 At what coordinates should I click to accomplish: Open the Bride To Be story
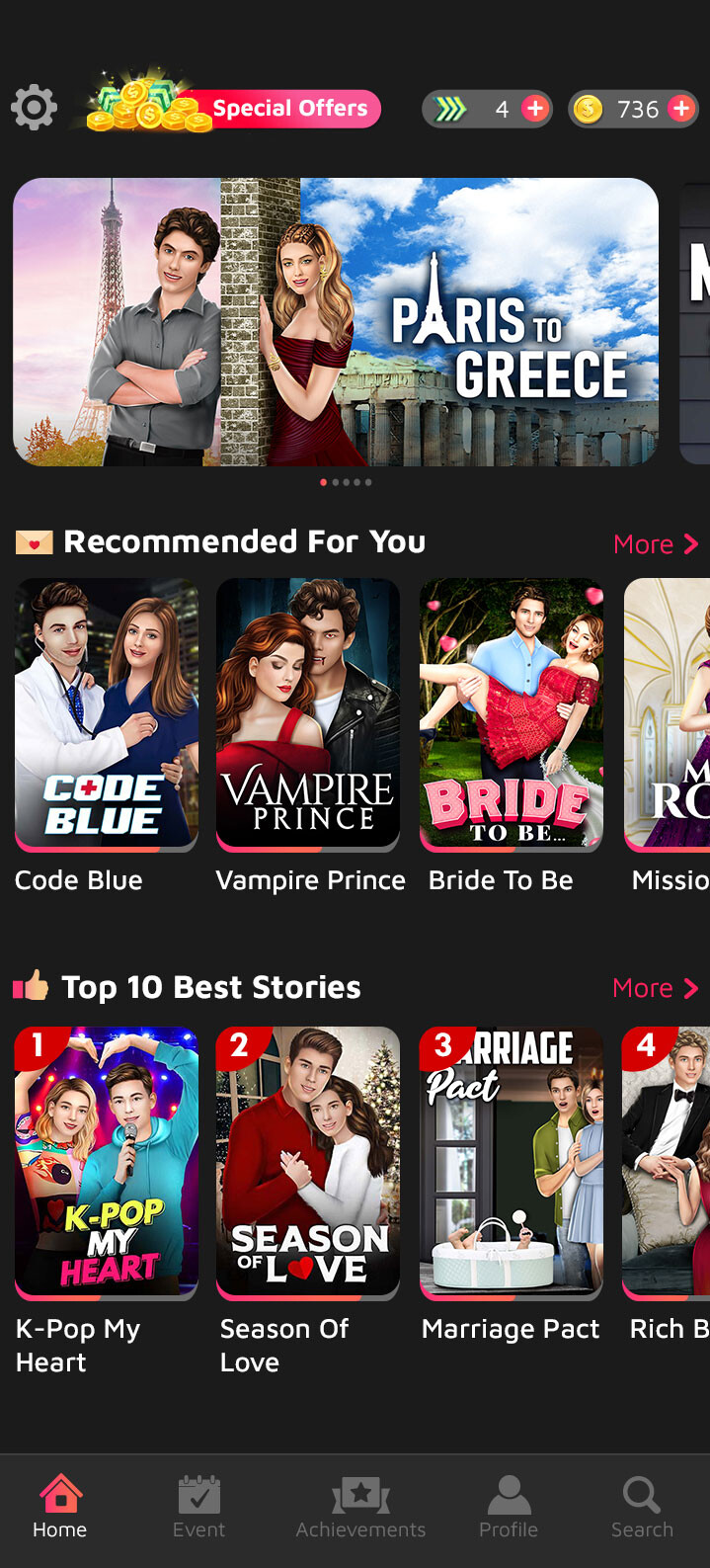pos(512,713)
